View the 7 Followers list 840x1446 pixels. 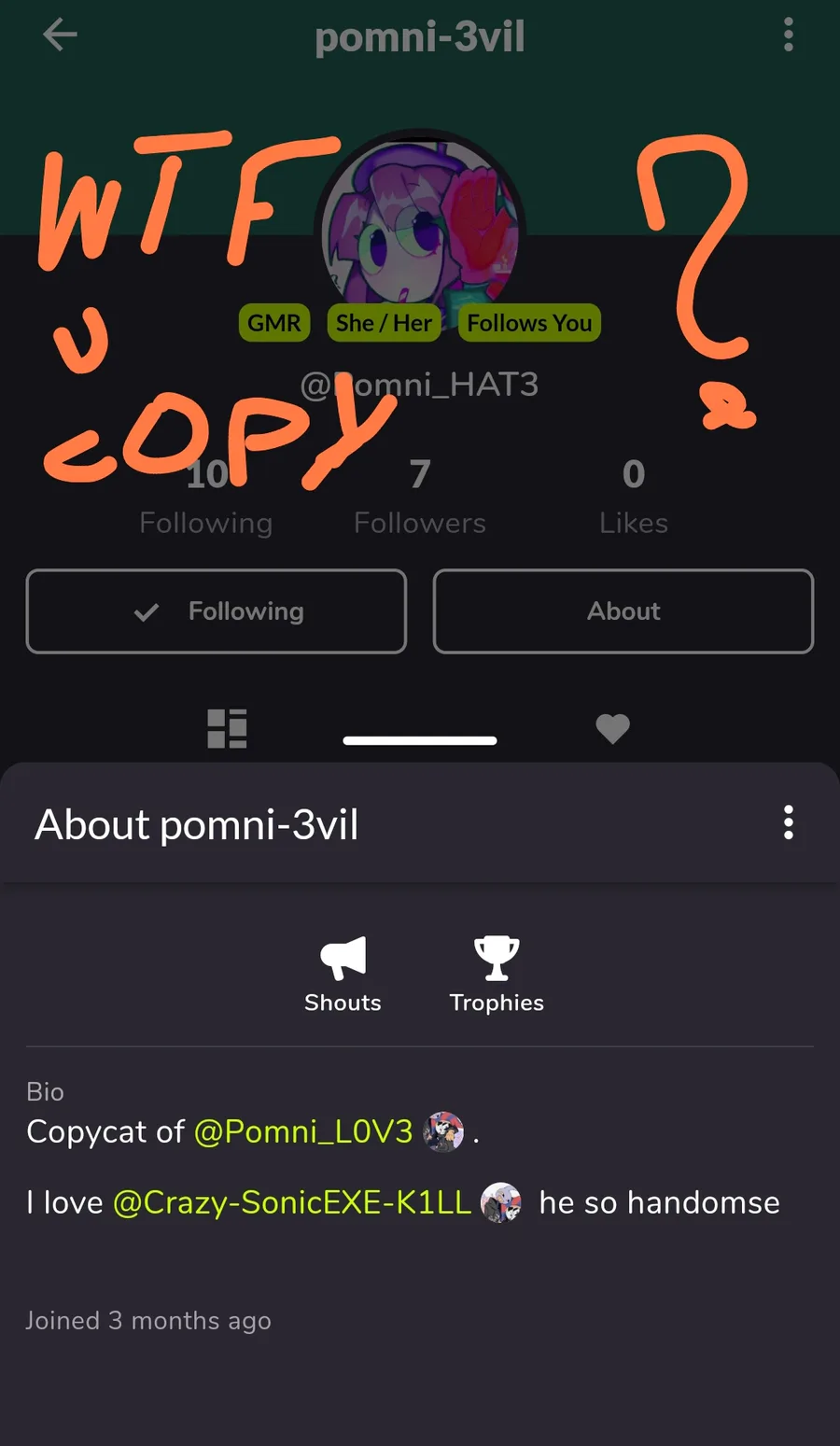420,497
